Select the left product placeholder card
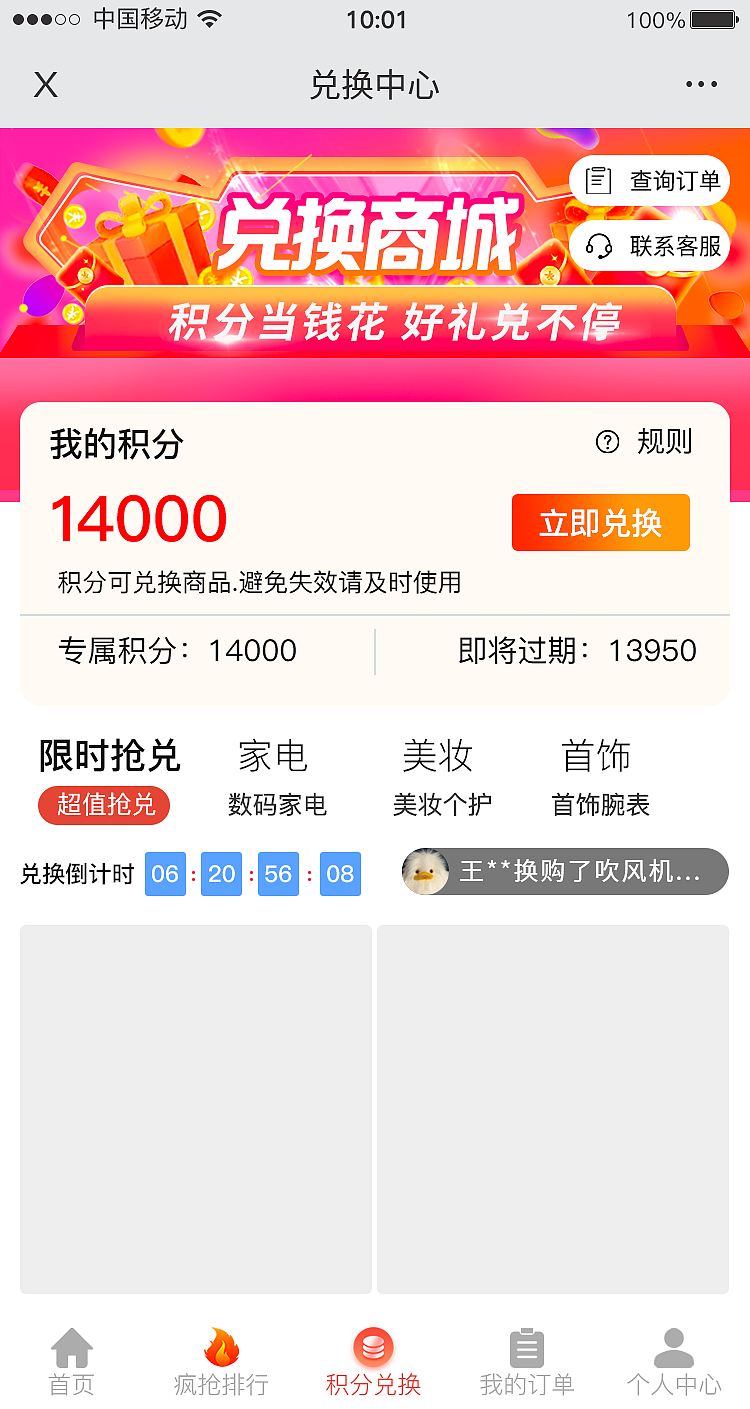 coord(195,1110)
